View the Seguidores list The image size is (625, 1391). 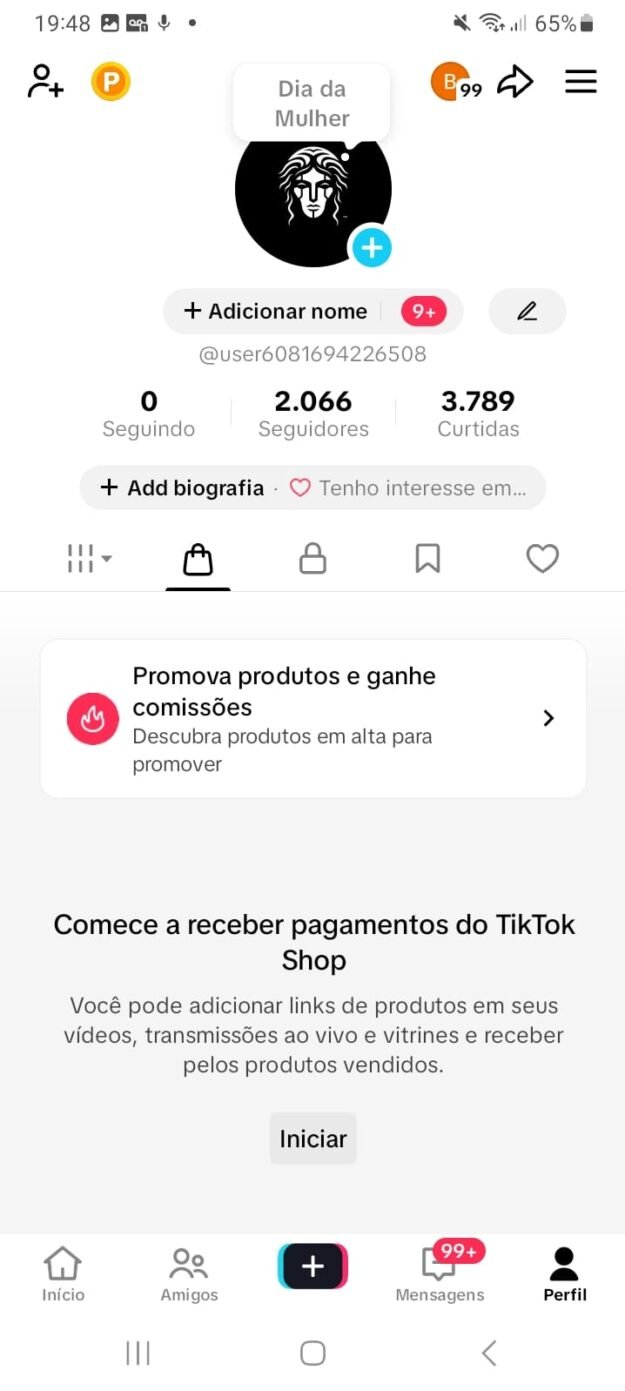click(313, 414)
